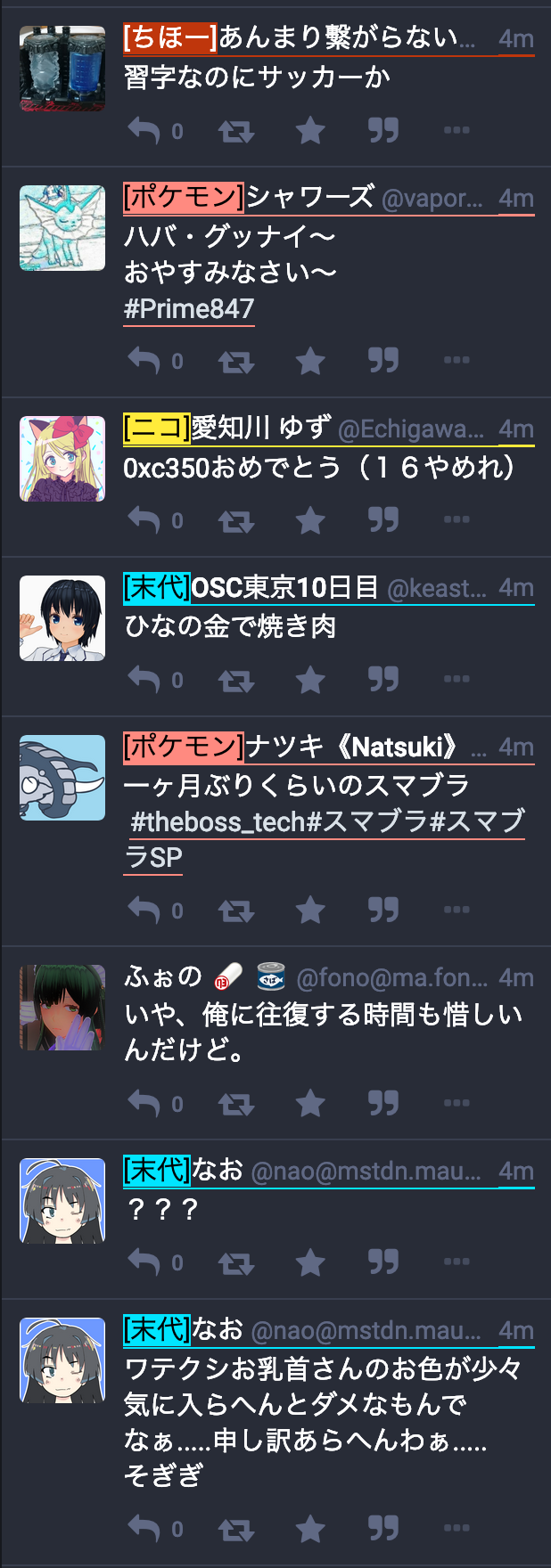Open 愛知川 ゆず's profile avatar
The height and width of the screenshot is (1568, 551).
[62, 458]
